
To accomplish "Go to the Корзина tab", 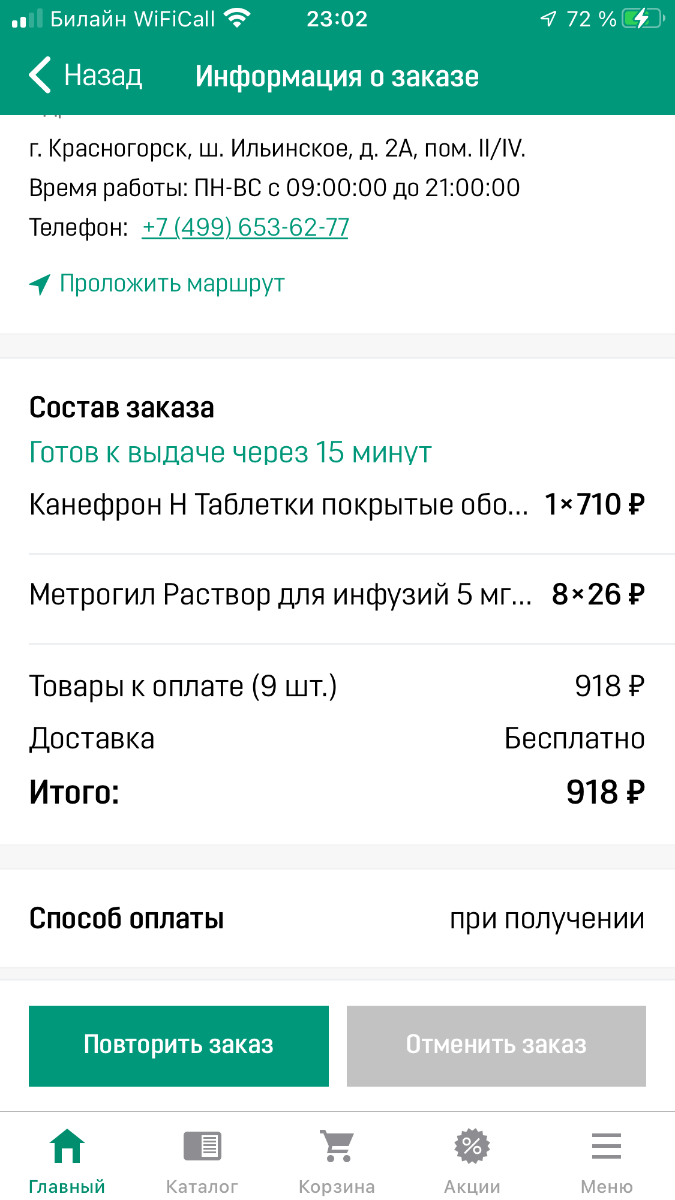I will tap(337, 1160).
